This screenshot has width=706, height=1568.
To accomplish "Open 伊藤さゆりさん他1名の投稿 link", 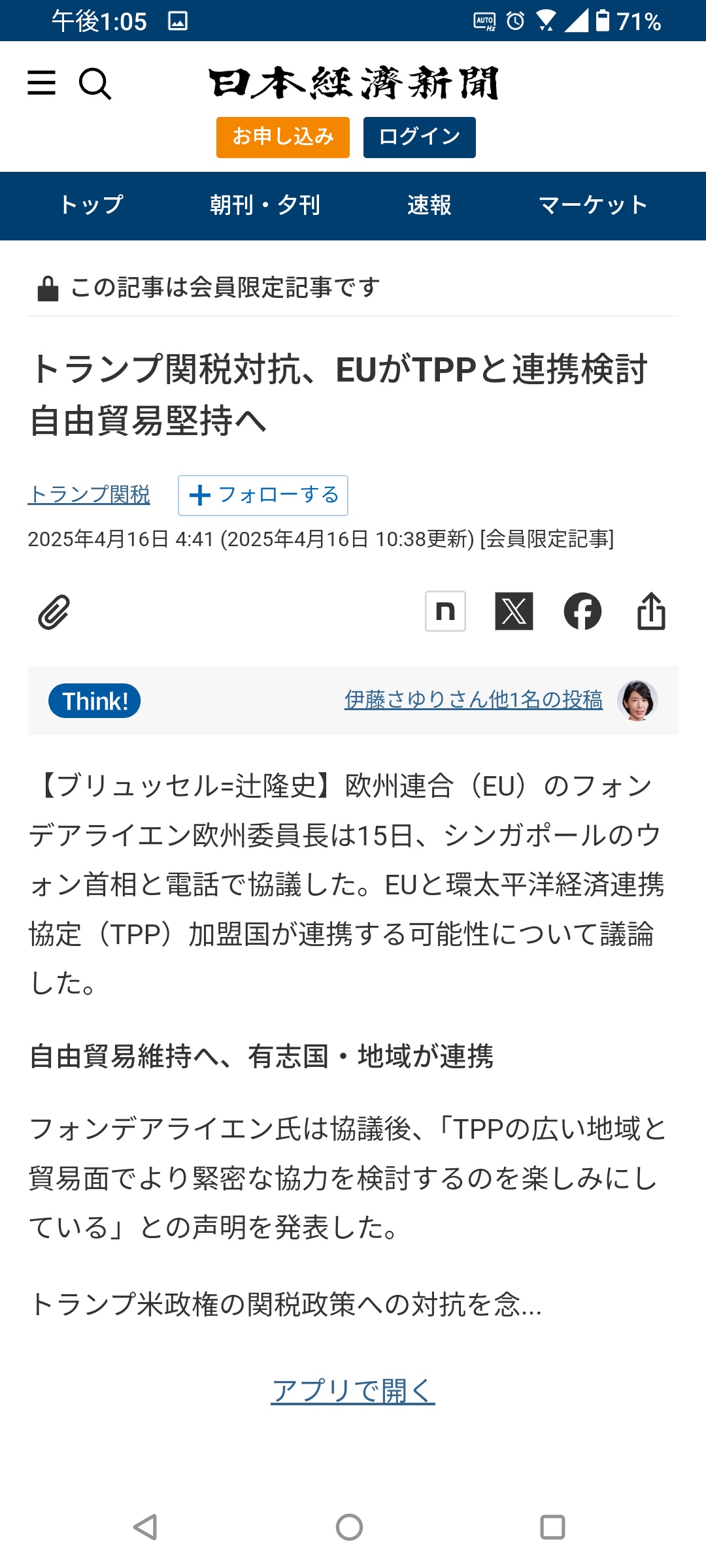I will [x=473, y=700].
